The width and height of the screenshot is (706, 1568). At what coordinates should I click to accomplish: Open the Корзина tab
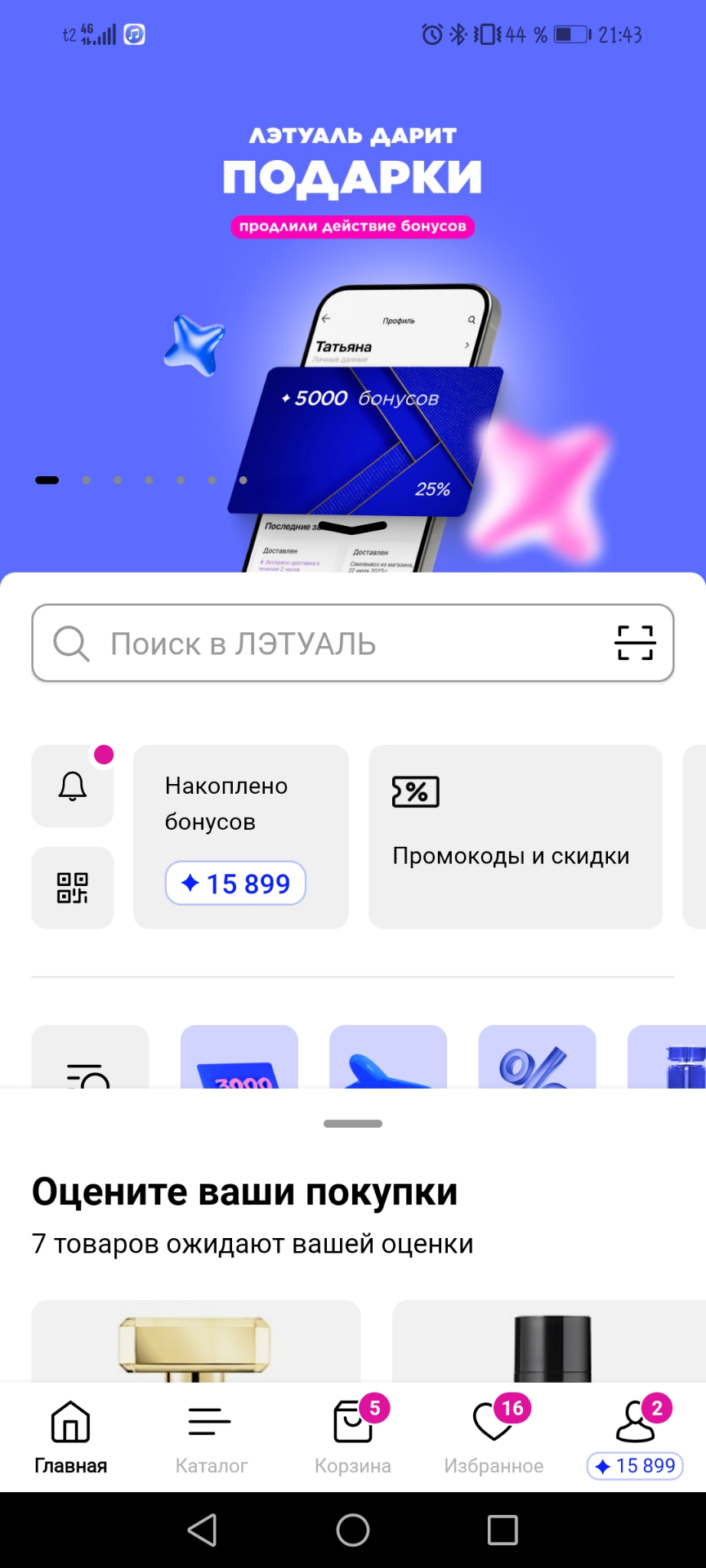coord(353,1439)
